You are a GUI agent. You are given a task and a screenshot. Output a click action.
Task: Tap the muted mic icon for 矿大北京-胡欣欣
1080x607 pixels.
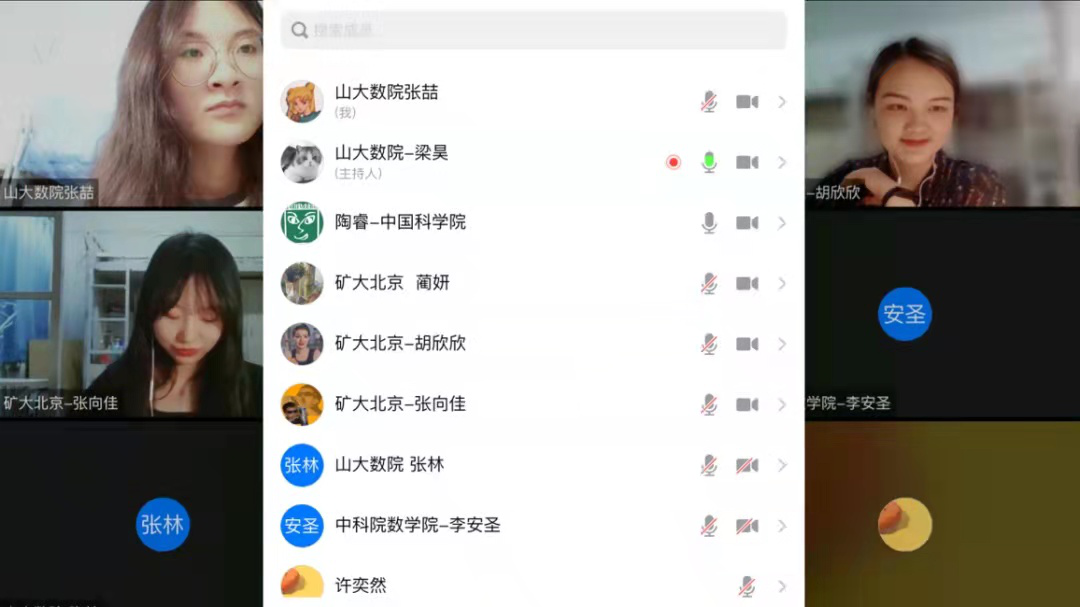(x=709, y=344)
